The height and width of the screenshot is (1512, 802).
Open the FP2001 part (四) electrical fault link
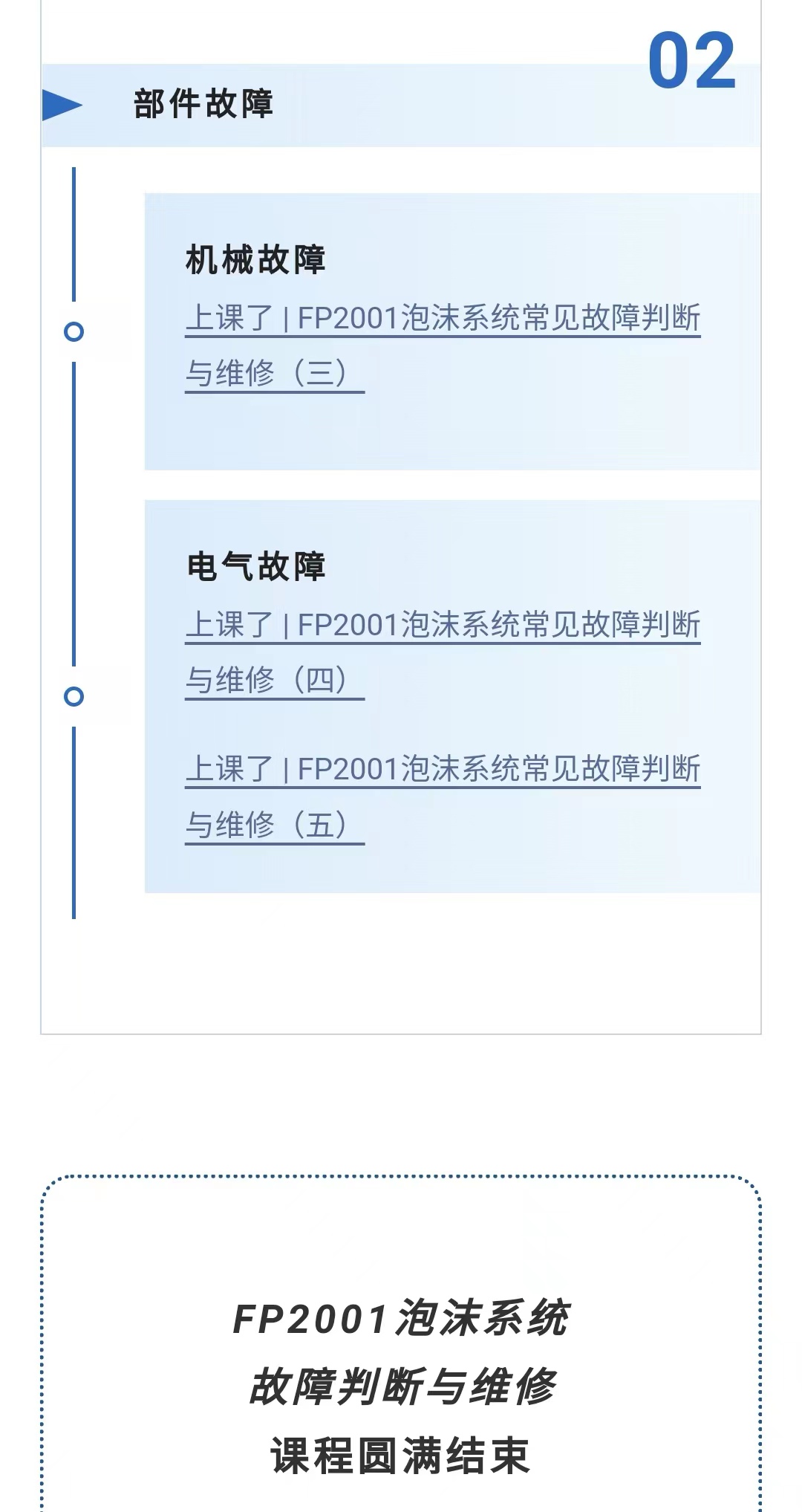(443, 653)
